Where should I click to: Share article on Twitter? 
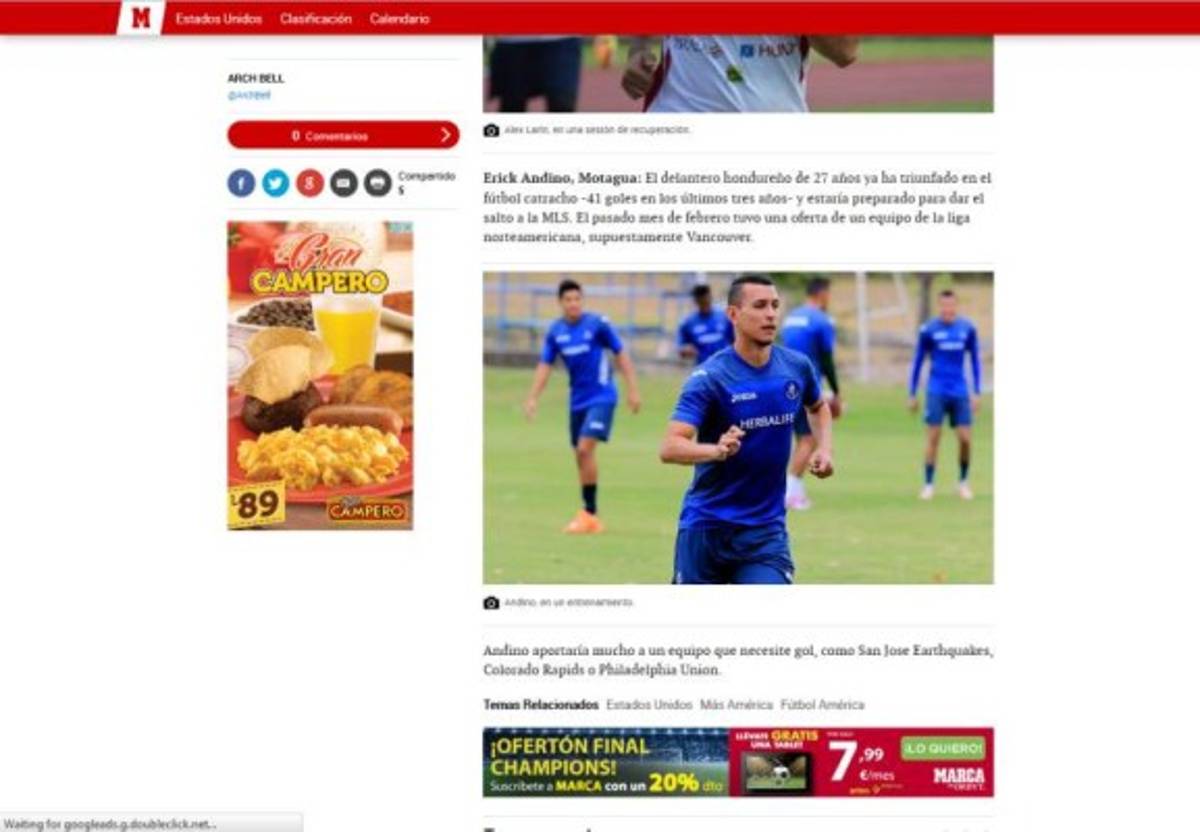click(x=275, y=183)
